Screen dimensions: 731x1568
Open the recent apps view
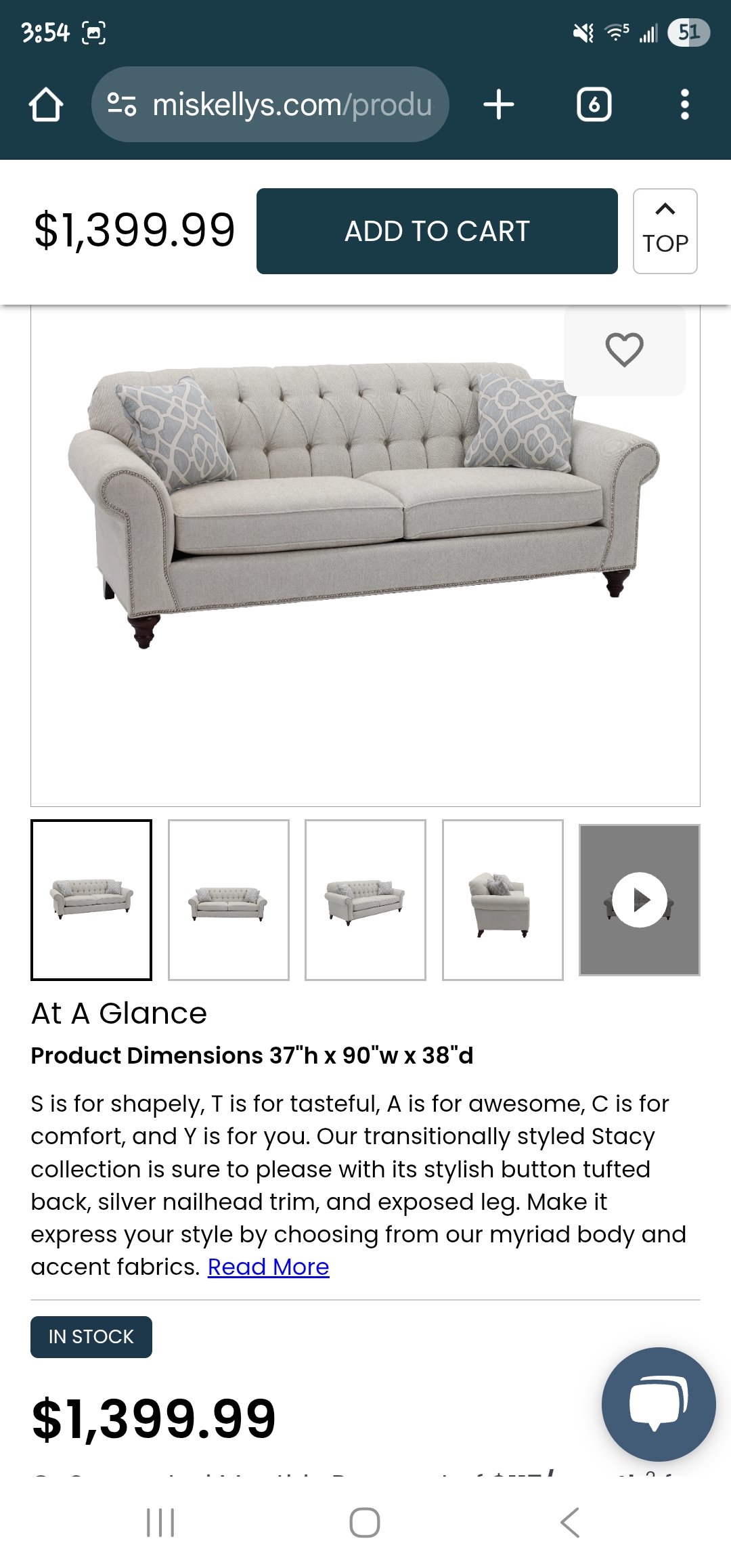(160, 1523)
